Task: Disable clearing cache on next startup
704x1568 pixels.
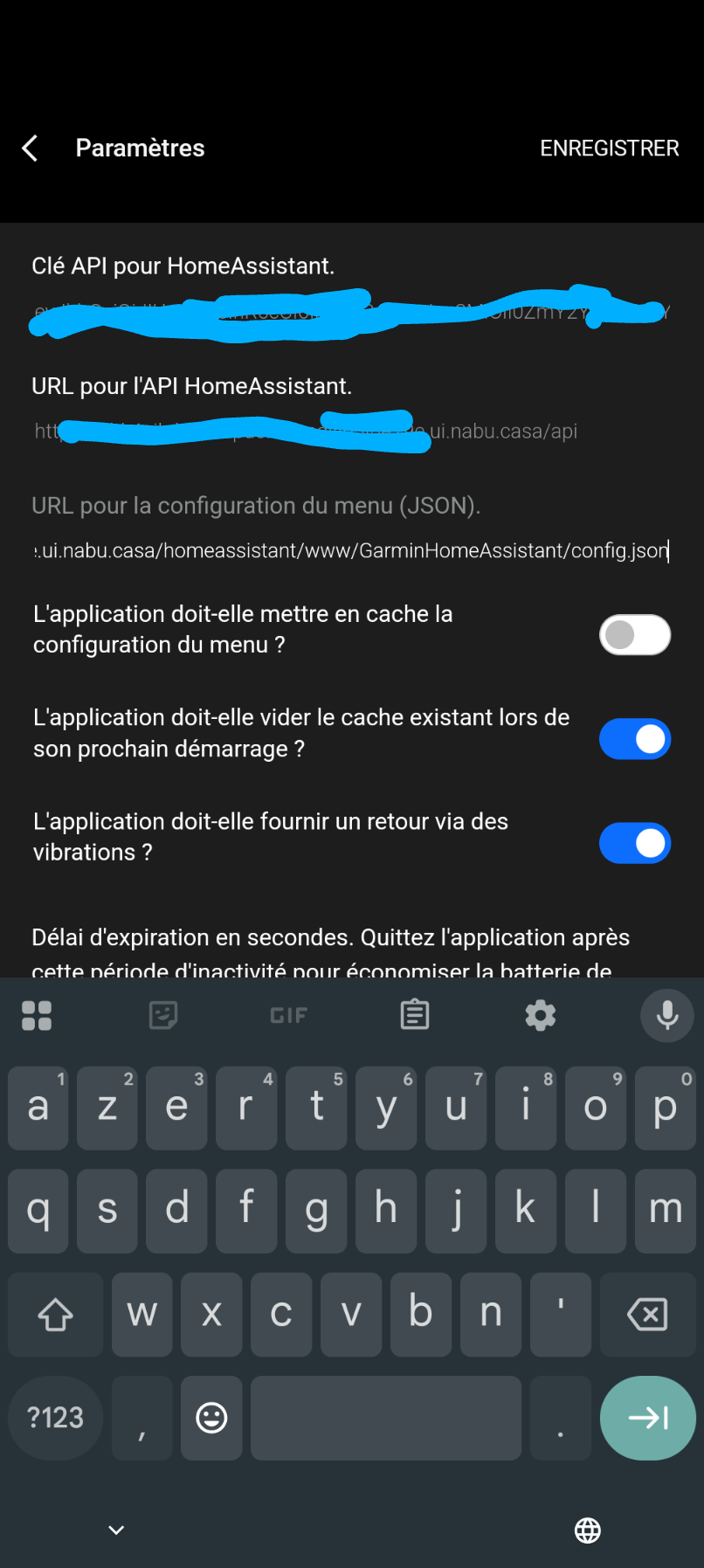Action: [x=635, y=739]
